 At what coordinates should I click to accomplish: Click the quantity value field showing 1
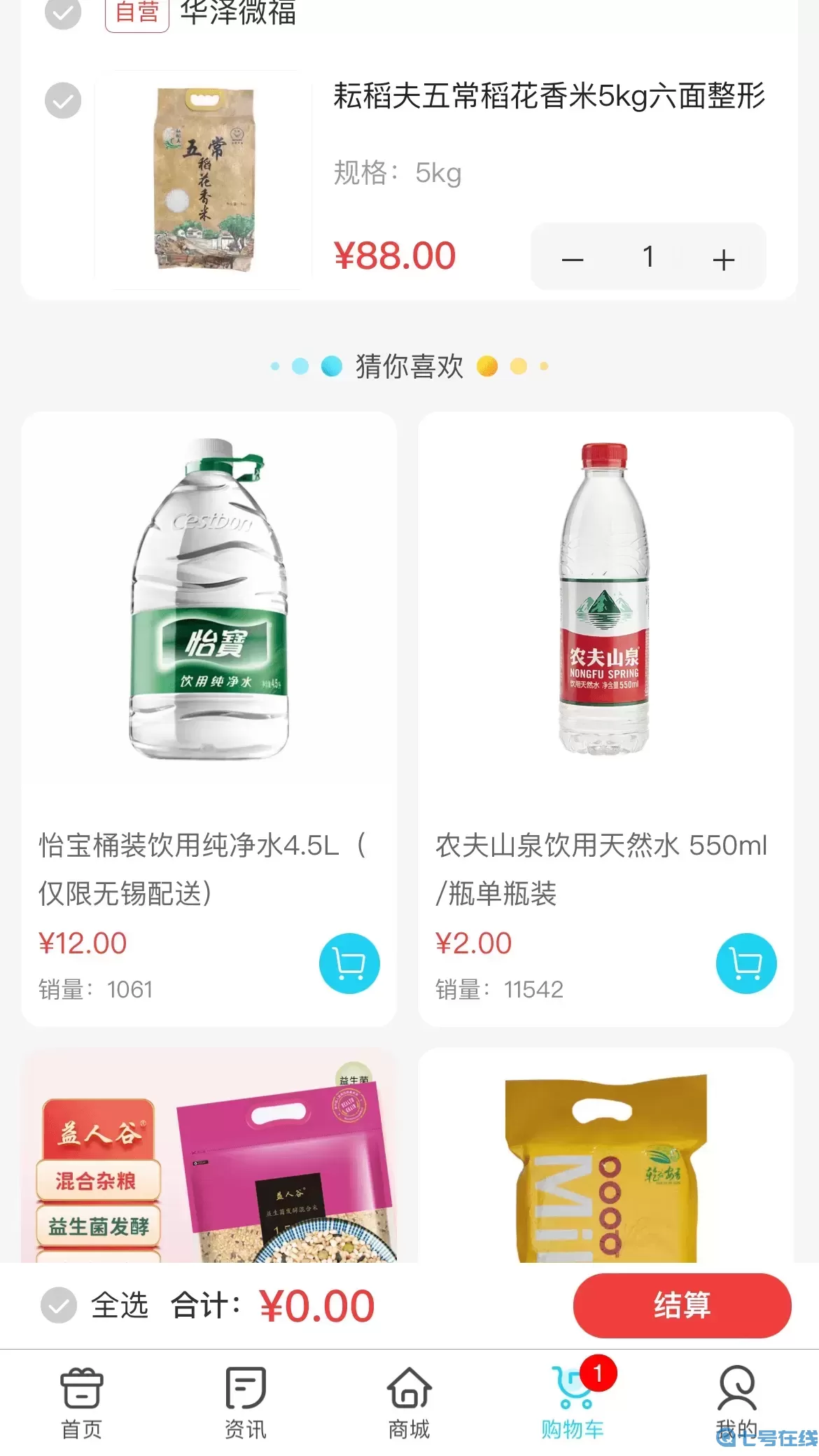pos(648,257)
